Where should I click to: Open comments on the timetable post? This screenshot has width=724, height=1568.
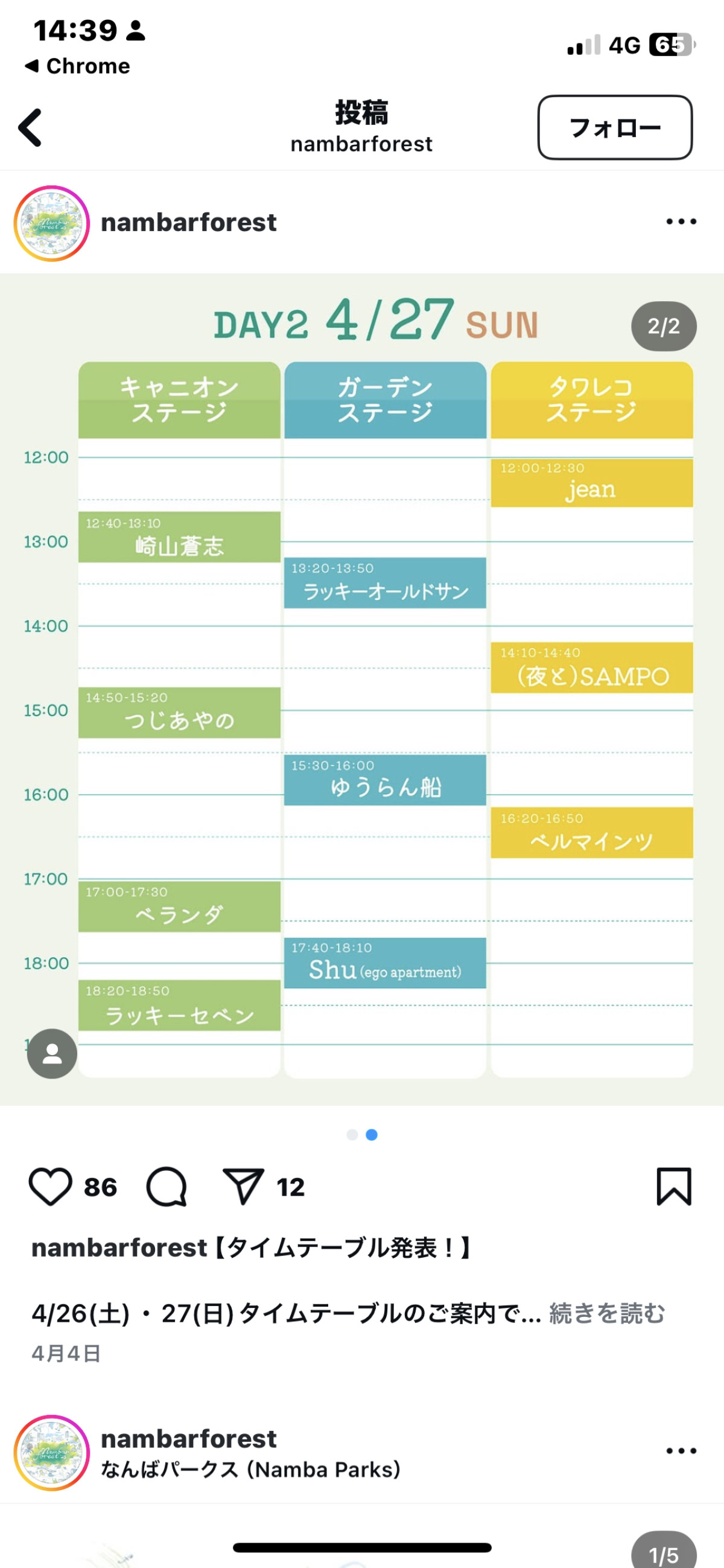[x=167, y=1187]
